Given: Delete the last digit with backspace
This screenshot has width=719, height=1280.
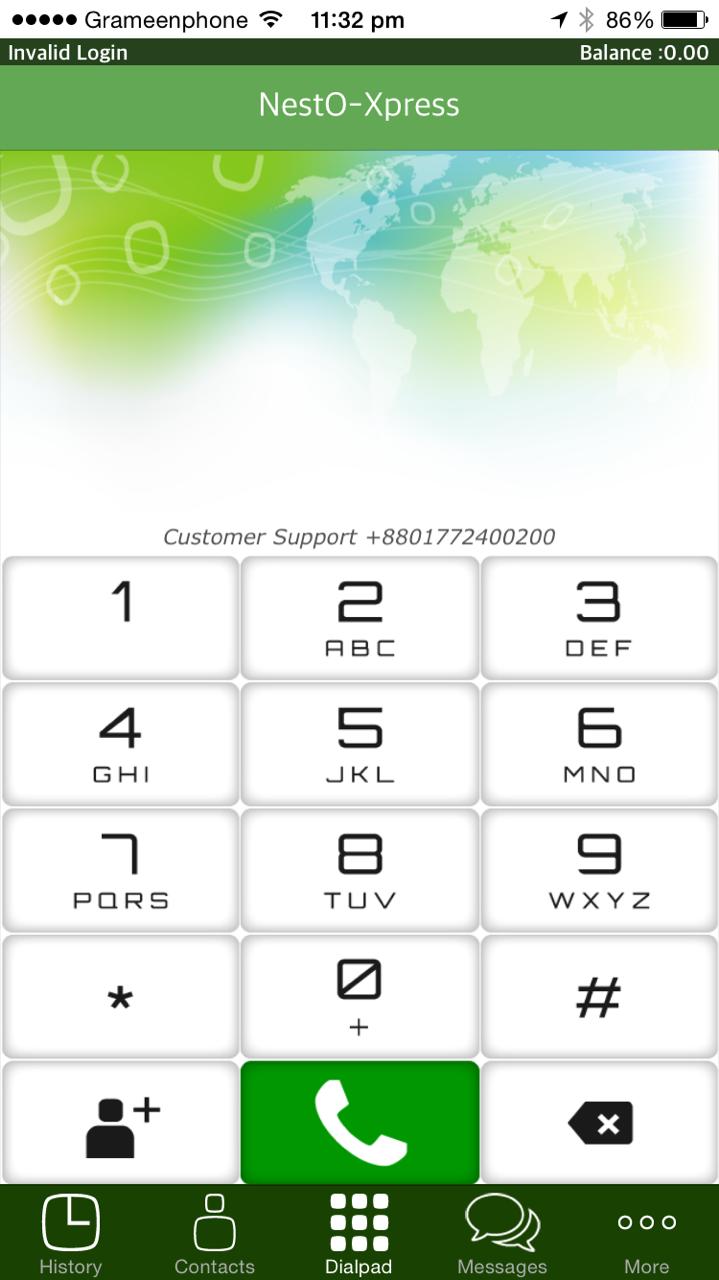Looking at the screenshot, I should coord(599,1123).
